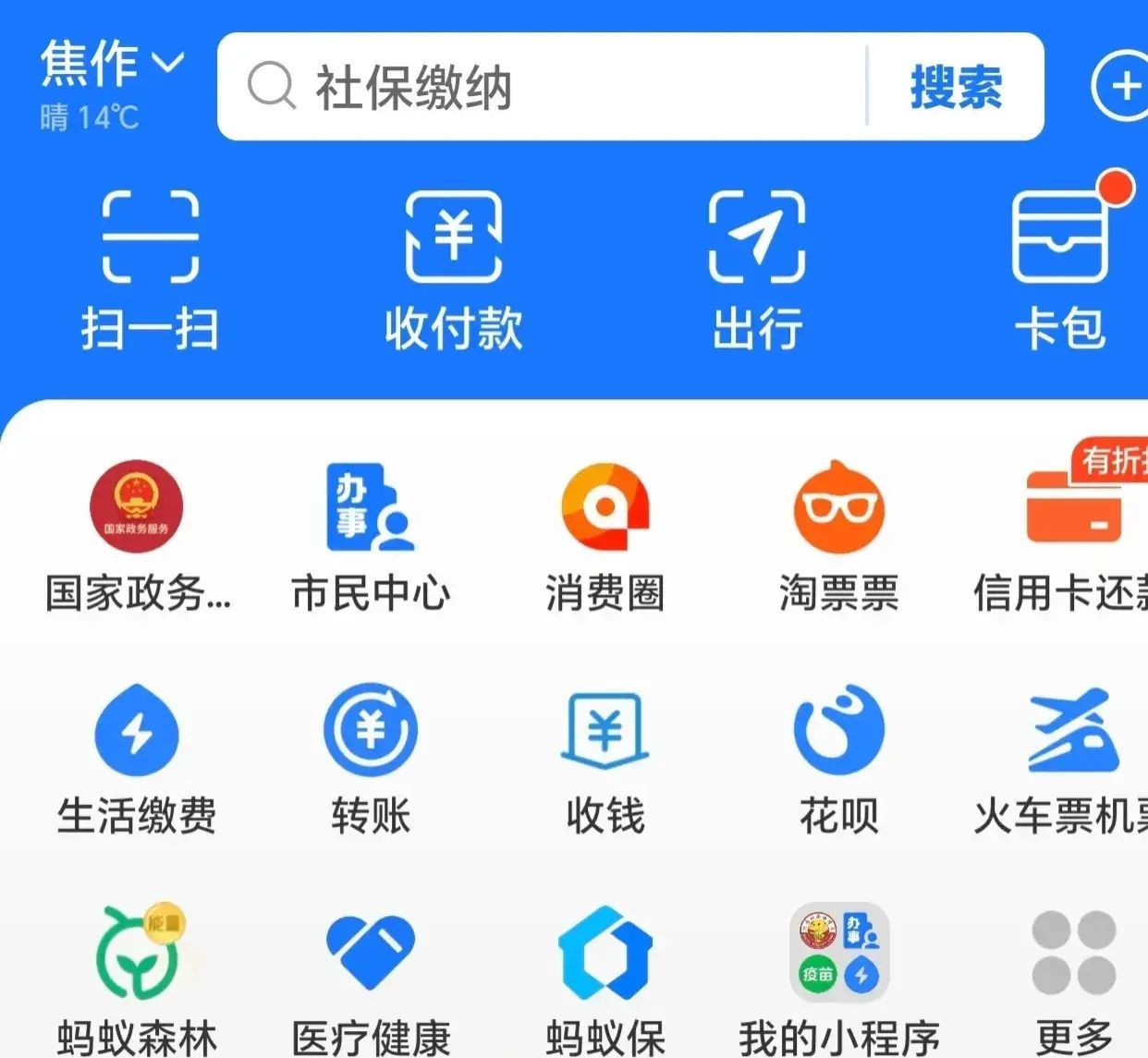The image size is (1148, 1058).
Task: Open the 焦作 city selector dropdown
Action: [112, 65]
